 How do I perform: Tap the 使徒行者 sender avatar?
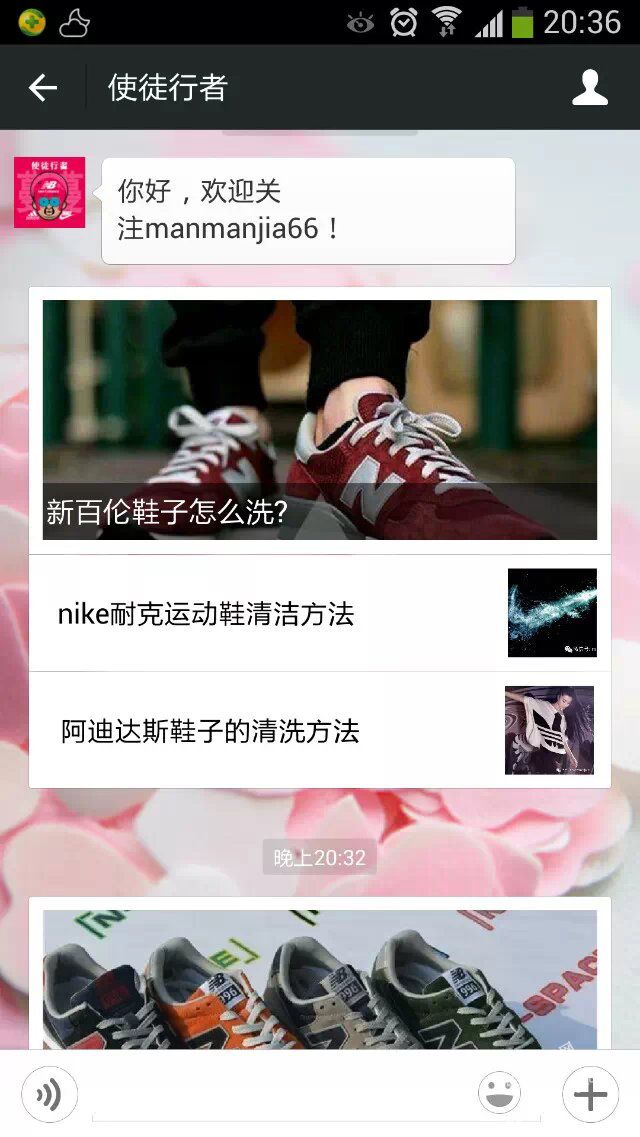[x=49, y=192]
